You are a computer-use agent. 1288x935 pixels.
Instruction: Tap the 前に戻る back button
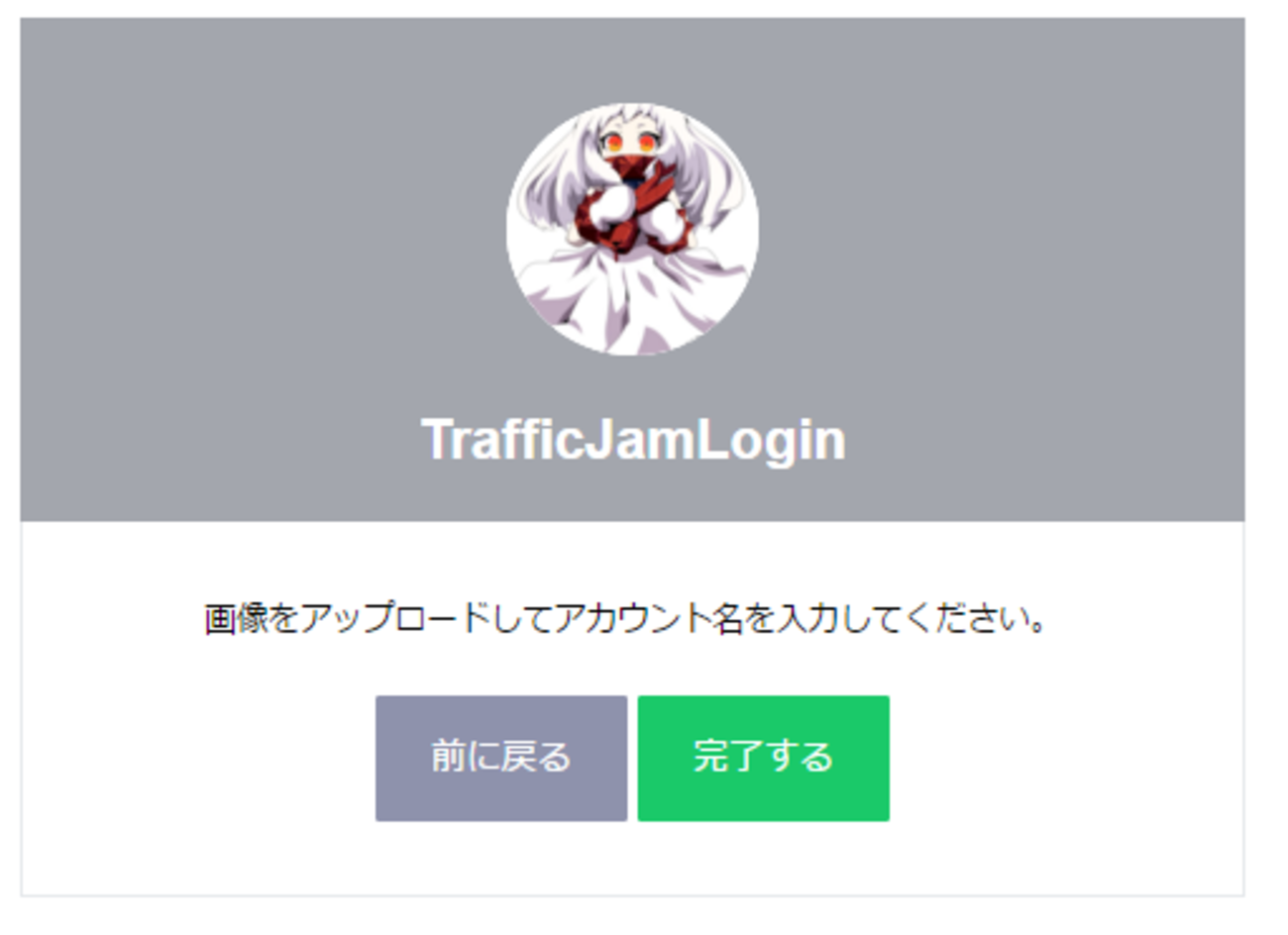coord(500,758)
